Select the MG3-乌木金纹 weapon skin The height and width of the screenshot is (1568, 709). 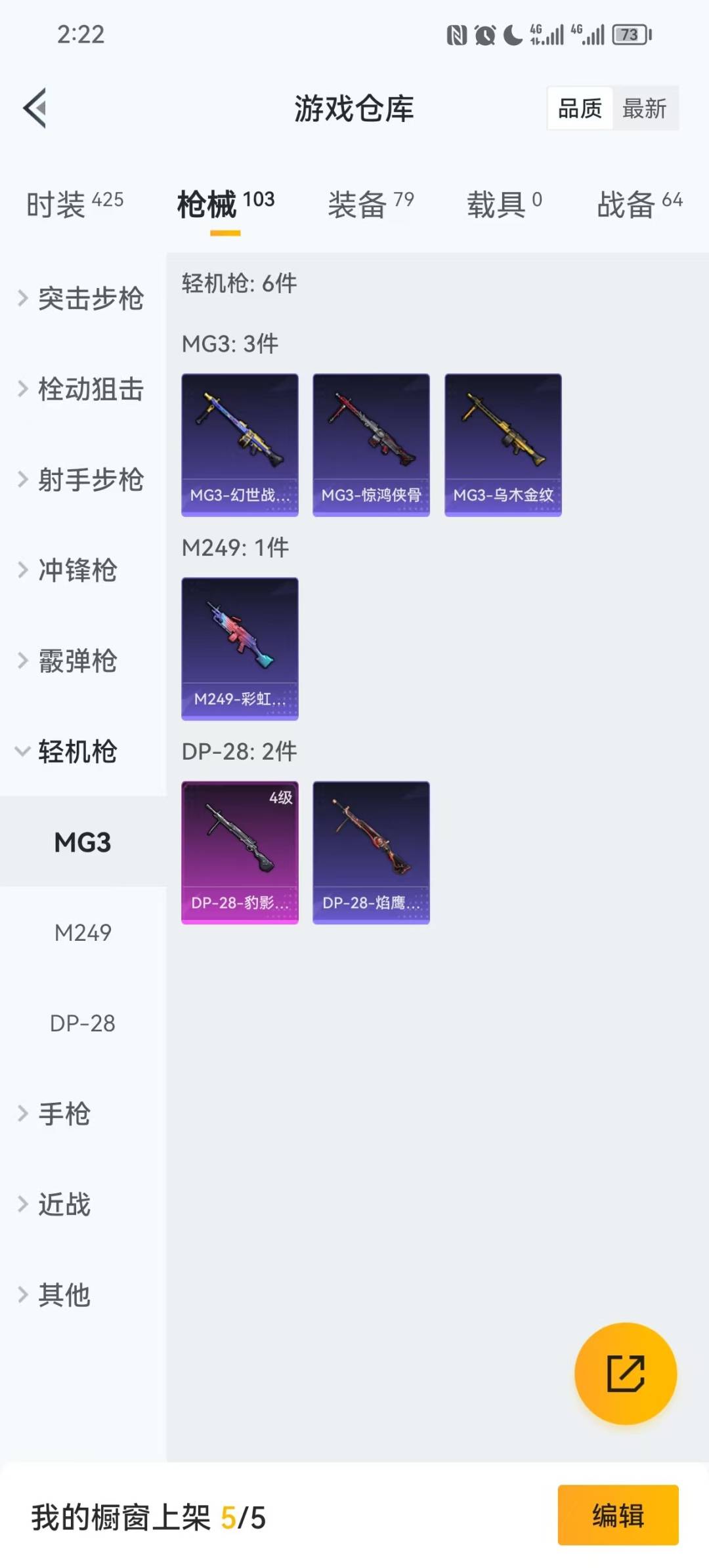coord(503,445)
